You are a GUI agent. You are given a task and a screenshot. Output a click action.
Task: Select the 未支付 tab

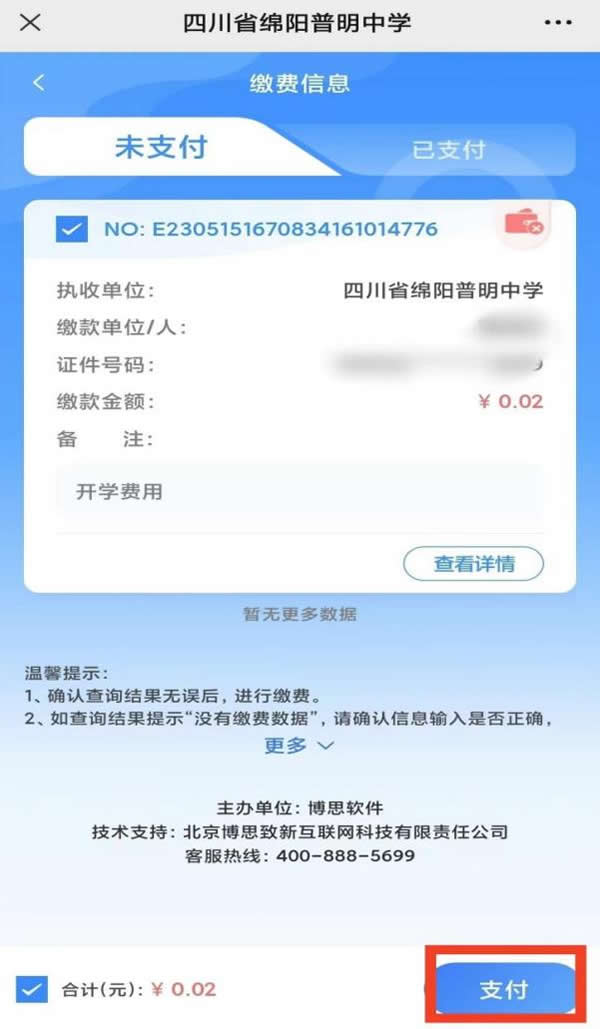(x=161, y=148)
